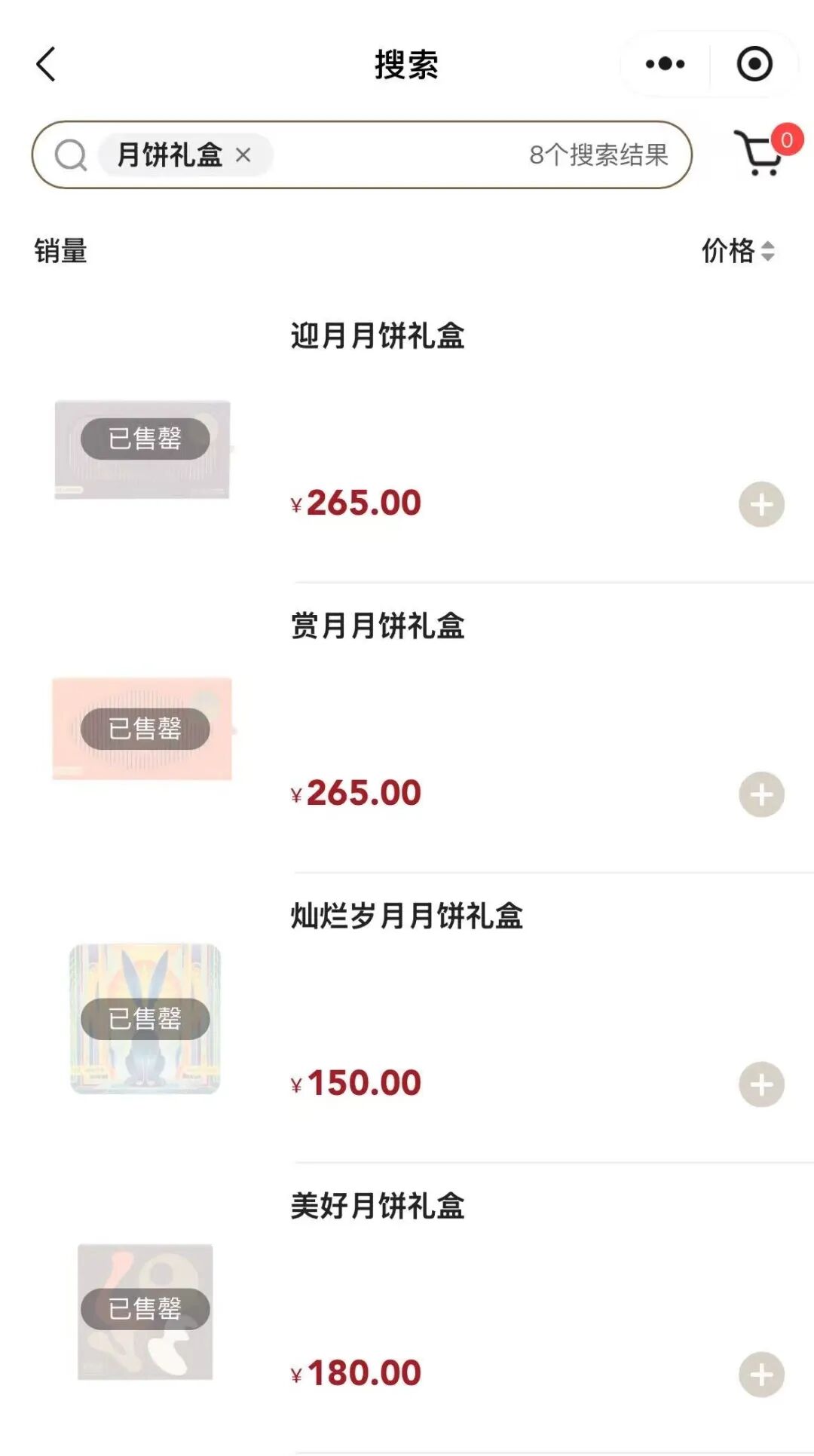
Task: Sort results by 价格
Action: [x=737, y=251]
